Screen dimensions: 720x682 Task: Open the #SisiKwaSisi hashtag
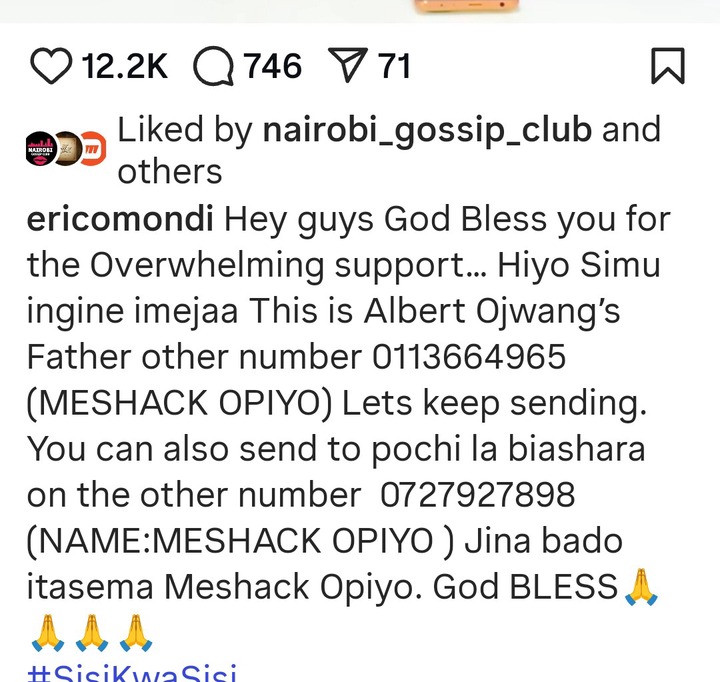pyautogui.click(x=135, y=673)
